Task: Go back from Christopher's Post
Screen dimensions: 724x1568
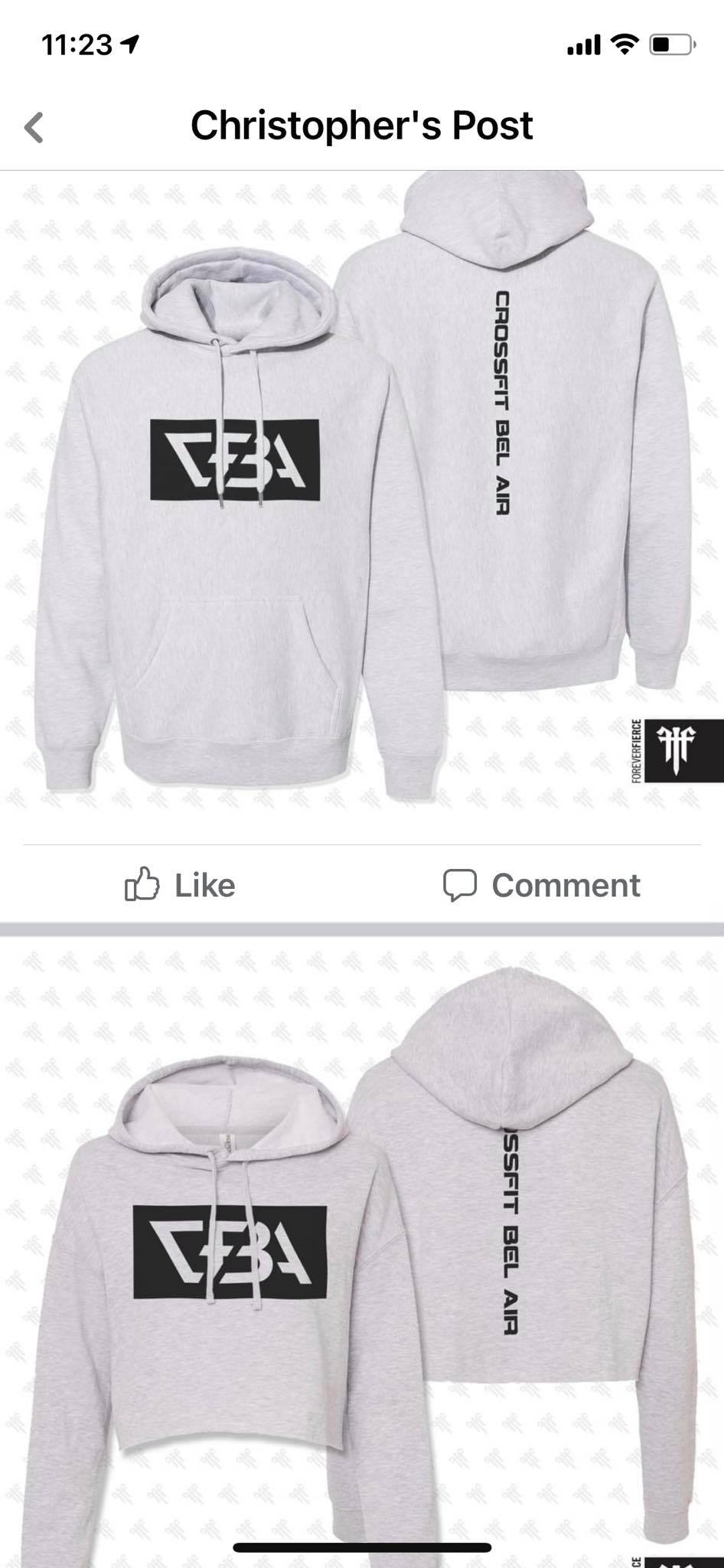Action: 34,127
